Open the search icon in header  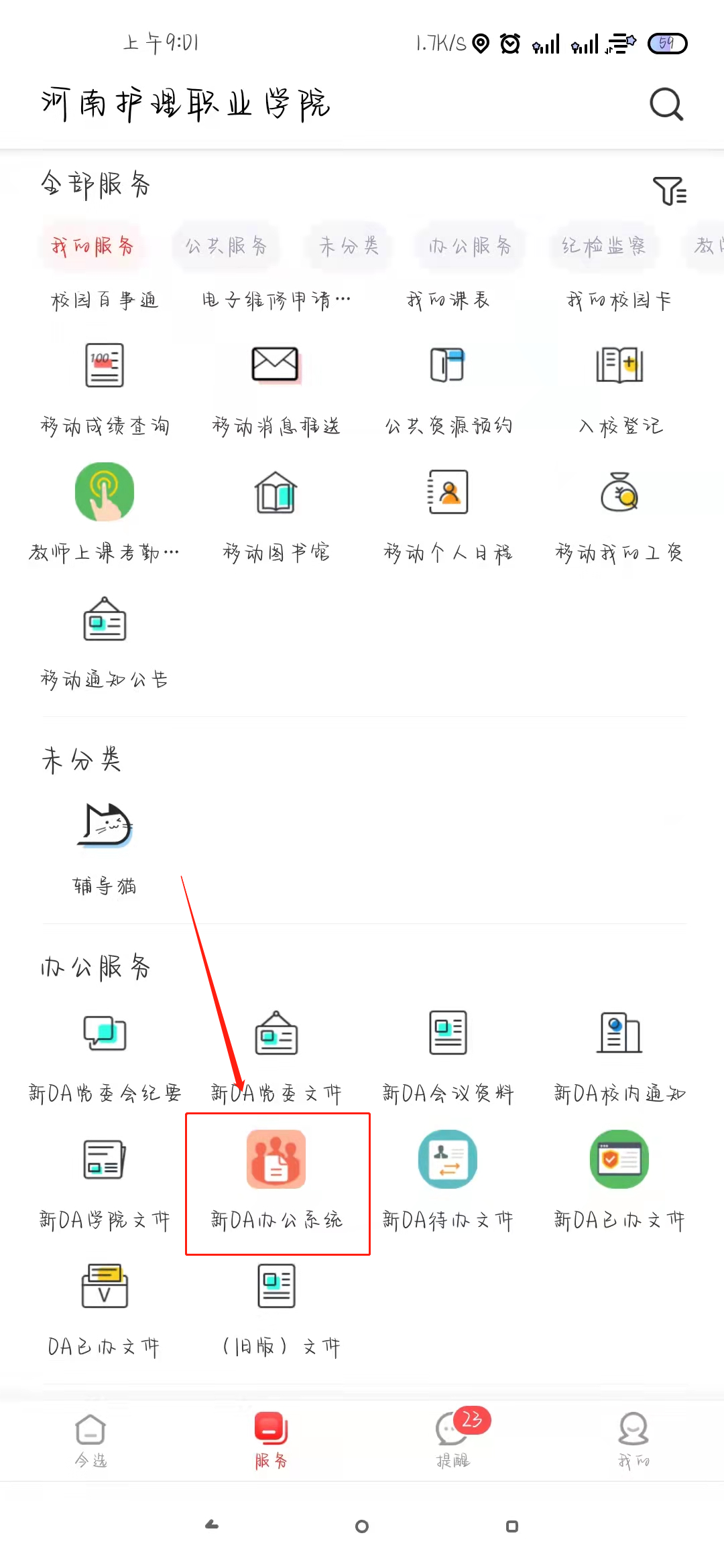coord(666,105)
